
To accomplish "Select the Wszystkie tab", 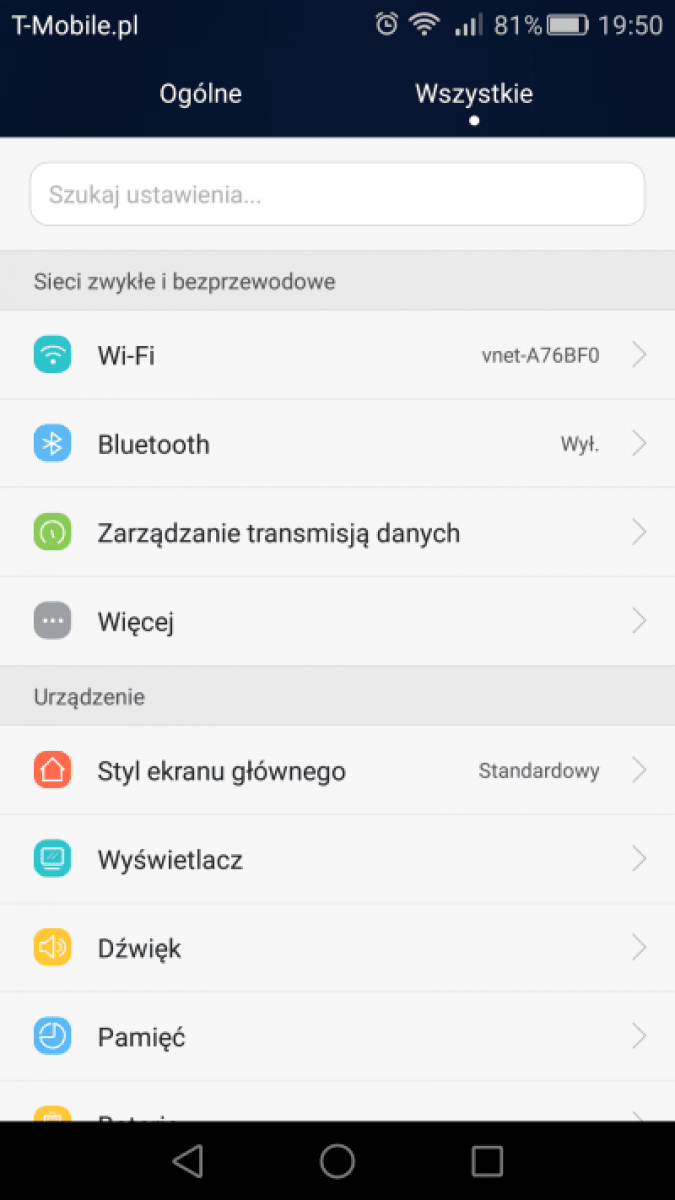I will coord(474,94).
